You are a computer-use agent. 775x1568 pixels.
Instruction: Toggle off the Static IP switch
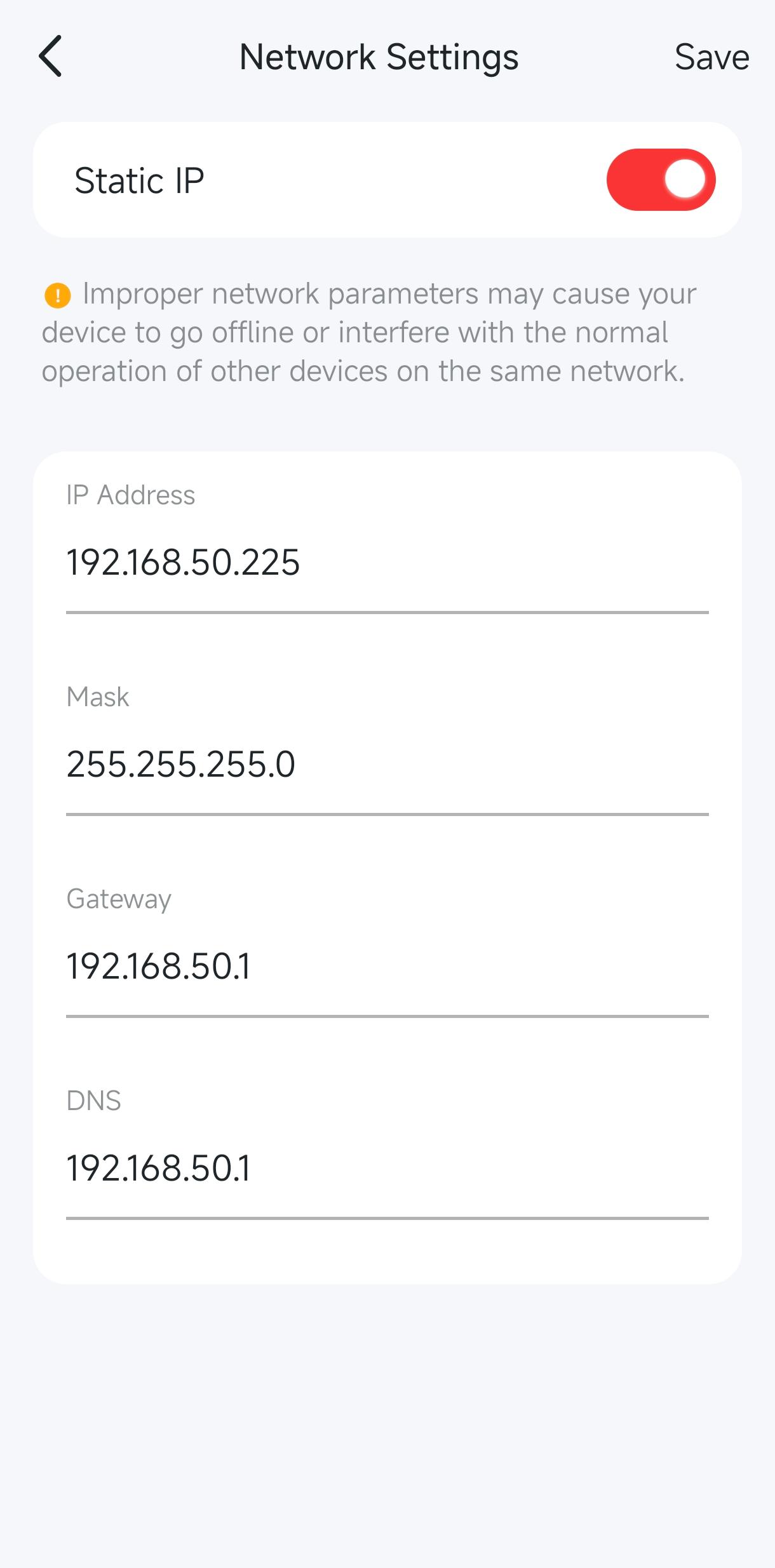click(x=661, y=180)
